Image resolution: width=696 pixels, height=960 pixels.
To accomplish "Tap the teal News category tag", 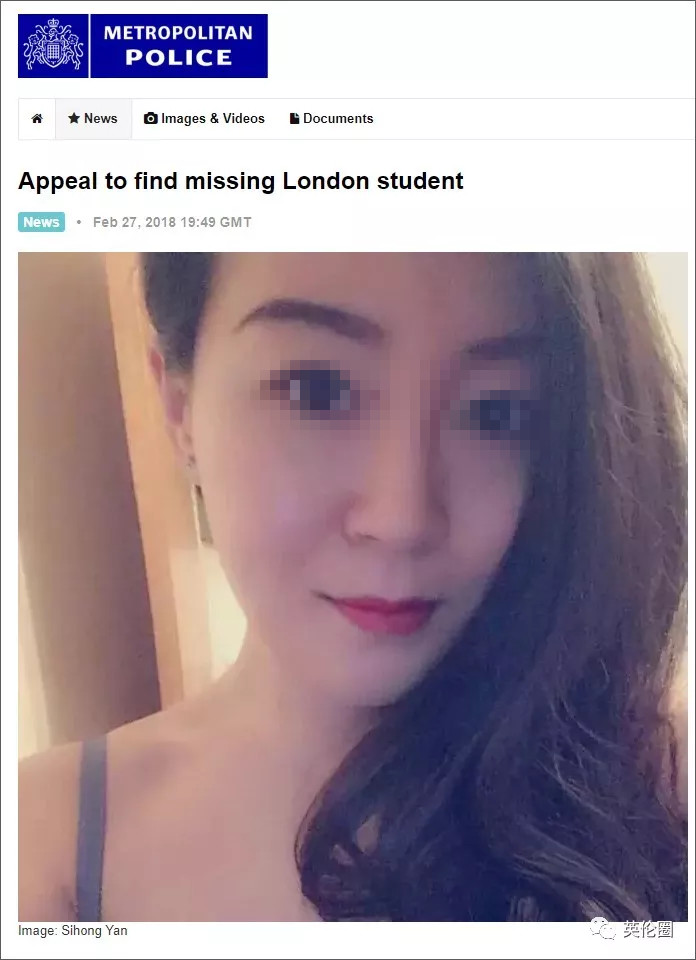I will coord(41,222).
